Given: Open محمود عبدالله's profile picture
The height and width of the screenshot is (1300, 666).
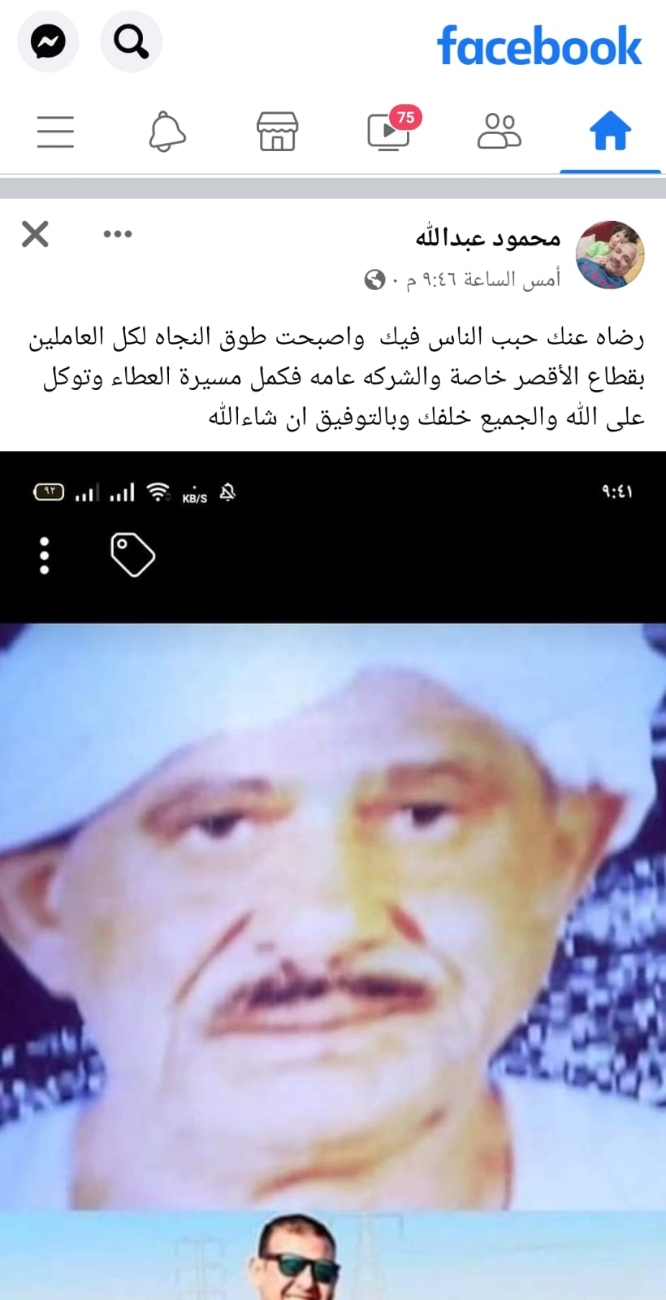Looking at the screenshot, I should point(612,254).
